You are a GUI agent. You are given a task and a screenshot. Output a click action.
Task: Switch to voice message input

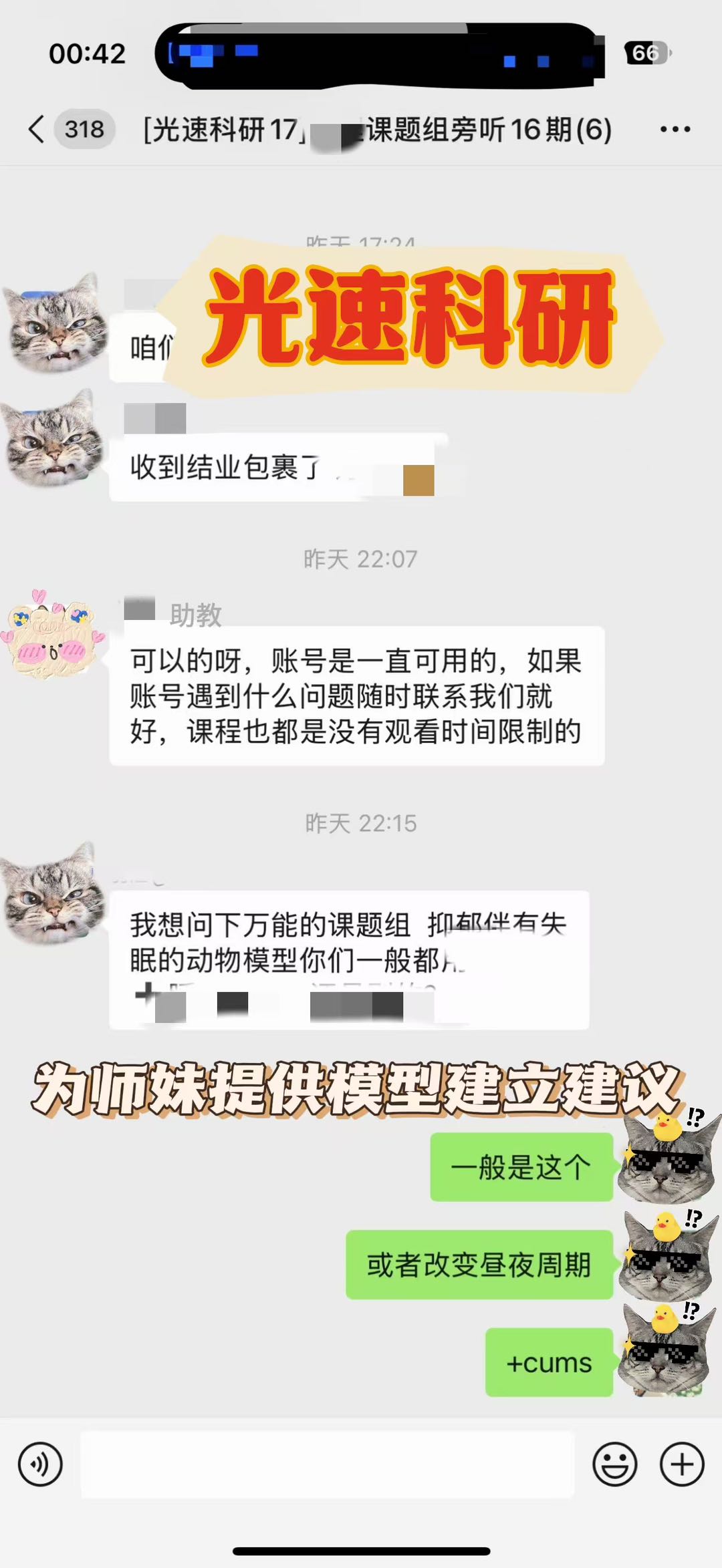pyautogui.click(x=40, y=1464)
